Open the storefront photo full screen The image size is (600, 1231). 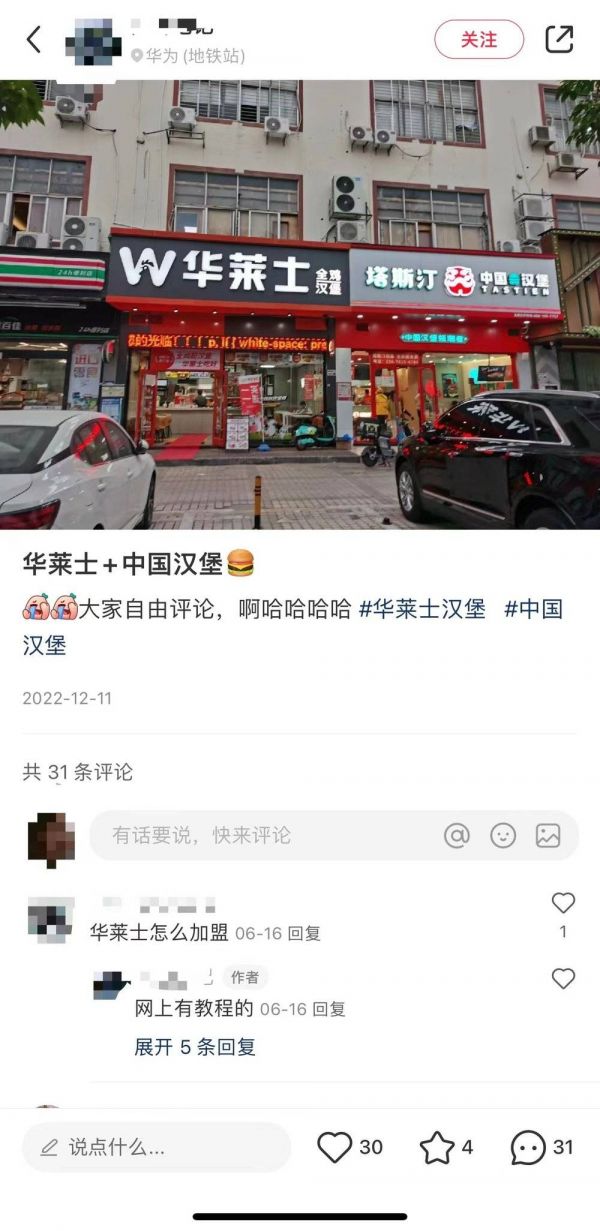pyautogui.click(x=300, y=305)
